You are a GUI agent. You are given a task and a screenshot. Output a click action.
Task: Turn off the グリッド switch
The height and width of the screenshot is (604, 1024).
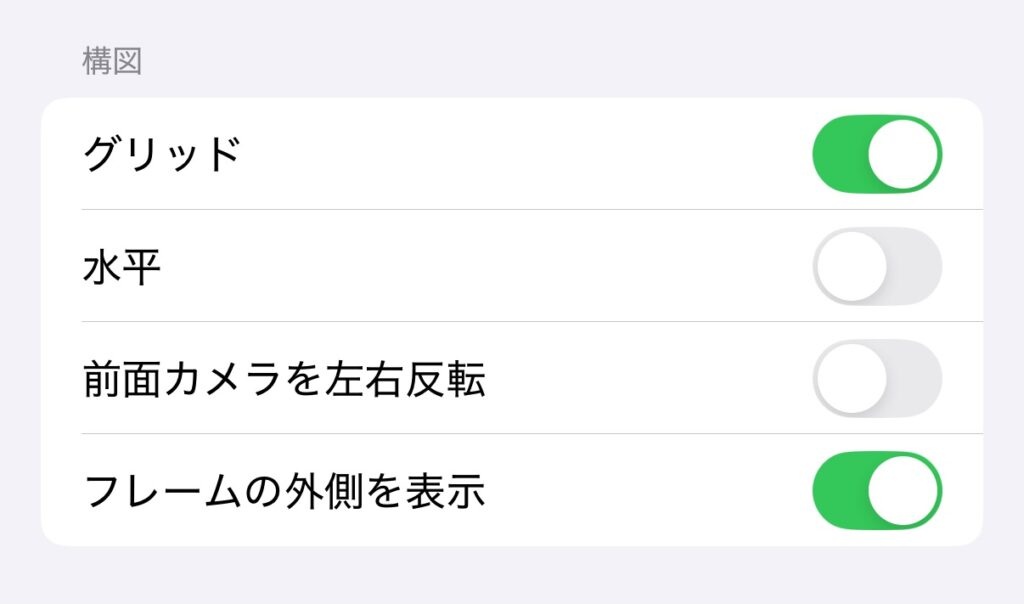(x=877, y=154)
